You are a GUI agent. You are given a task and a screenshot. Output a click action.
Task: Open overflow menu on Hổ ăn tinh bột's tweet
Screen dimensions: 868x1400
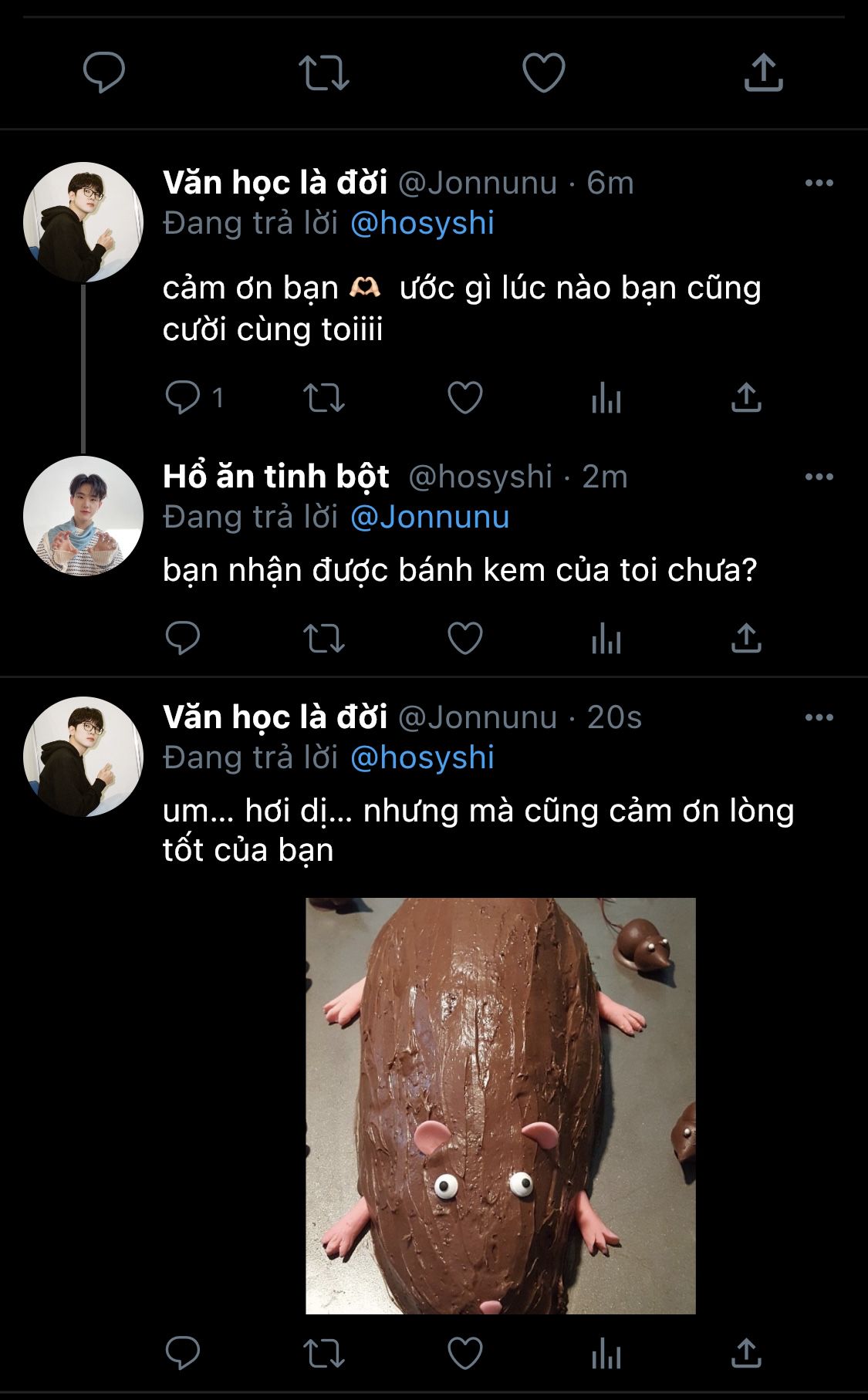tap(819, 477)
